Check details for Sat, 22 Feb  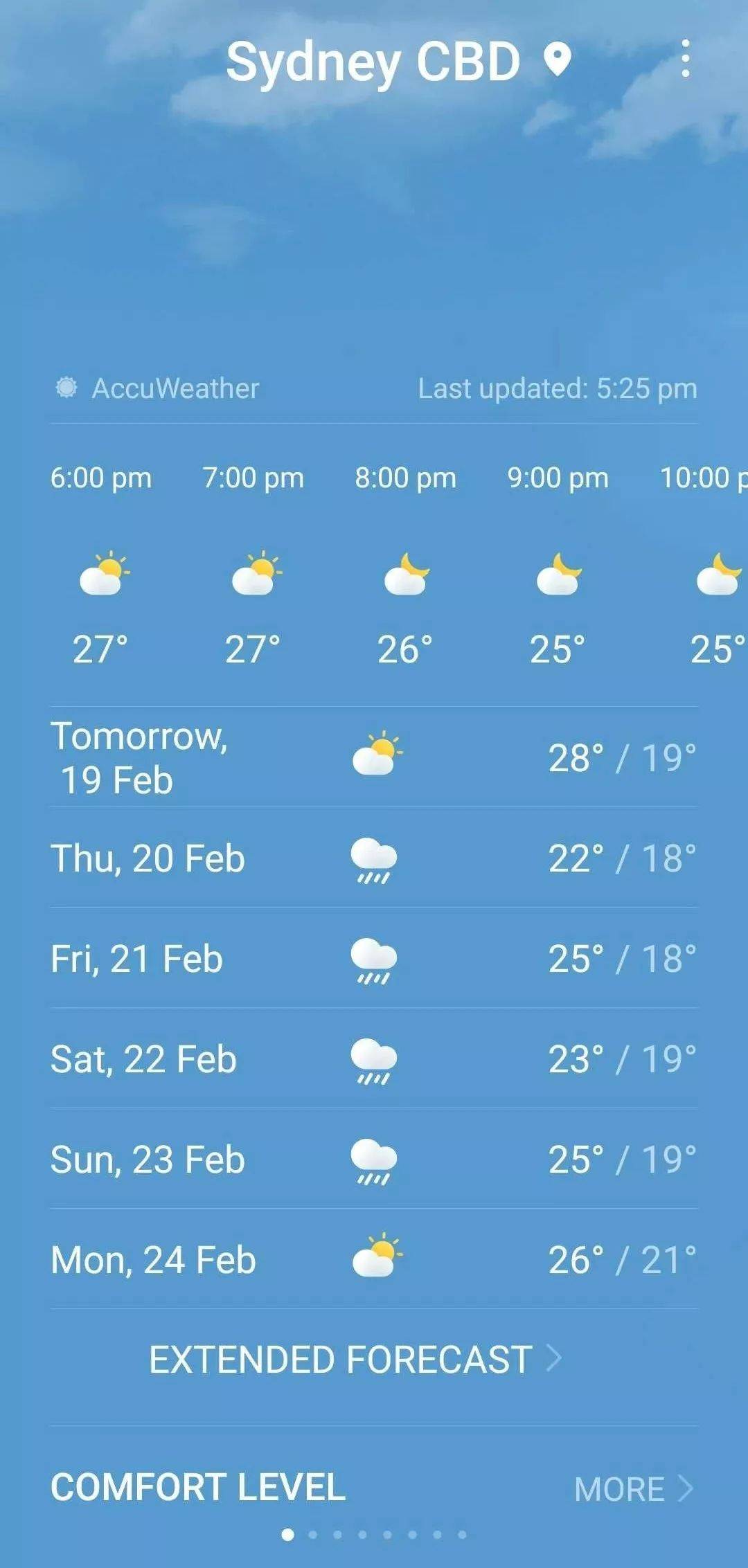(x=374, y=1058)
